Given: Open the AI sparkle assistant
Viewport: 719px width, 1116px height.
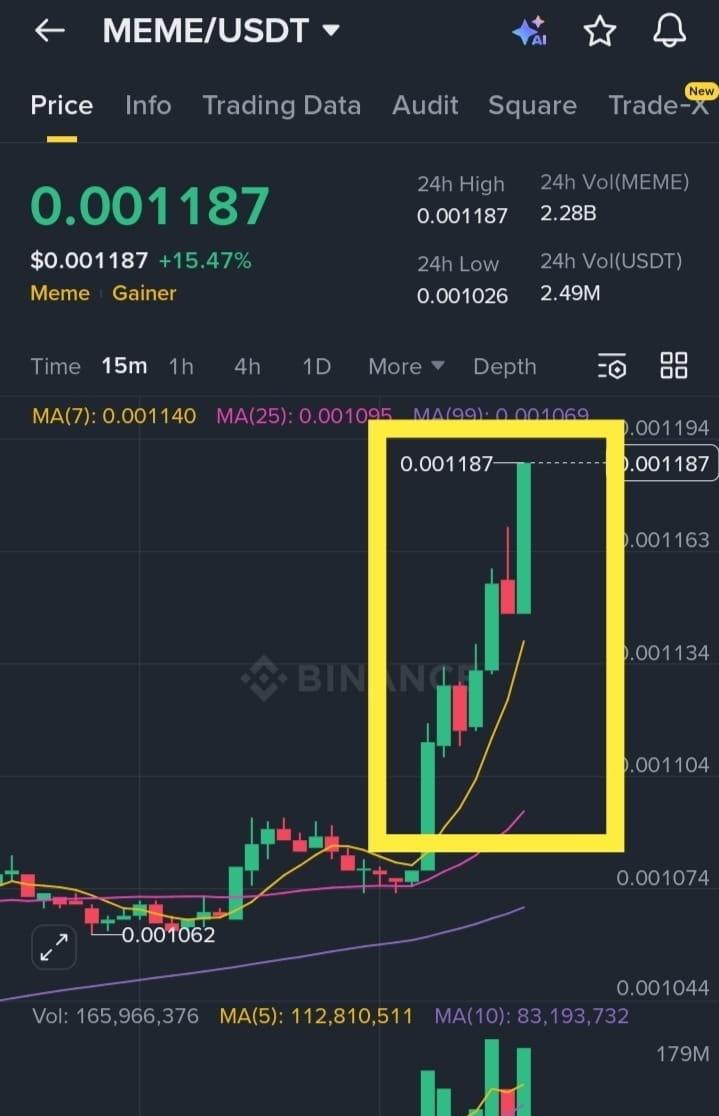Looking at the screenshot, I should pos(529,32).
